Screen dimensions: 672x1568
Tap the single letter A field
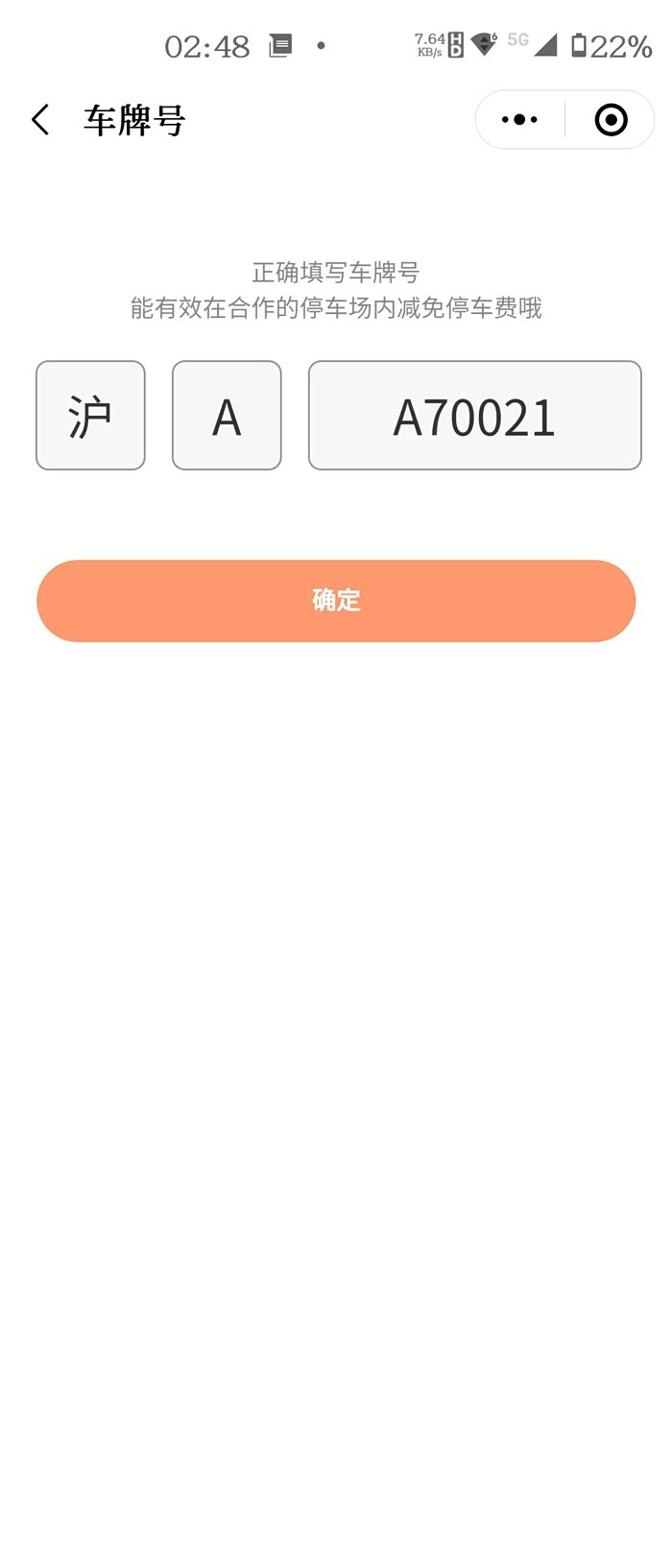pyautogui.click(x=227, y=416)
